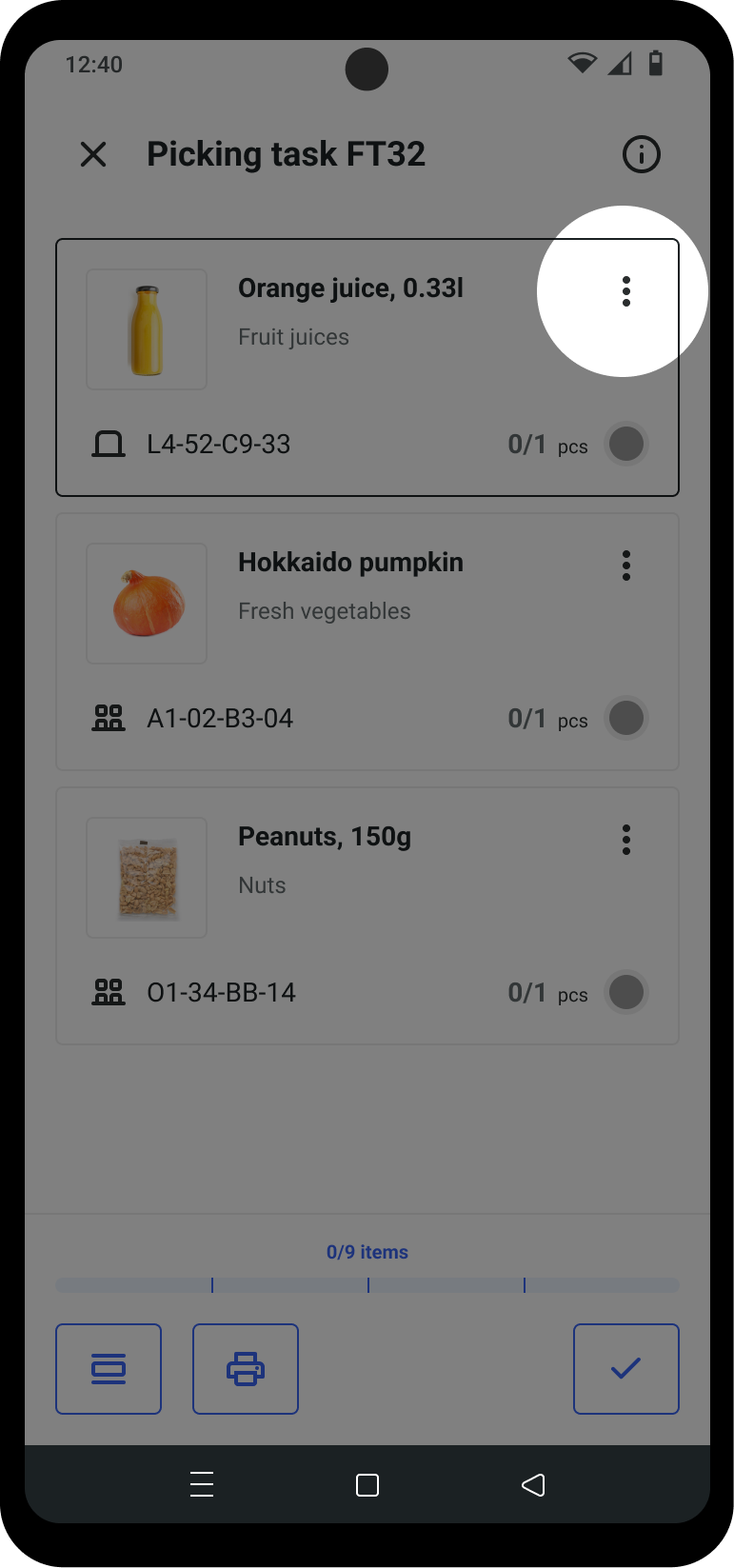Close the Picking task FT32 screen
This screenshot has height=1568, width=734.
click(x=93, y=154)
